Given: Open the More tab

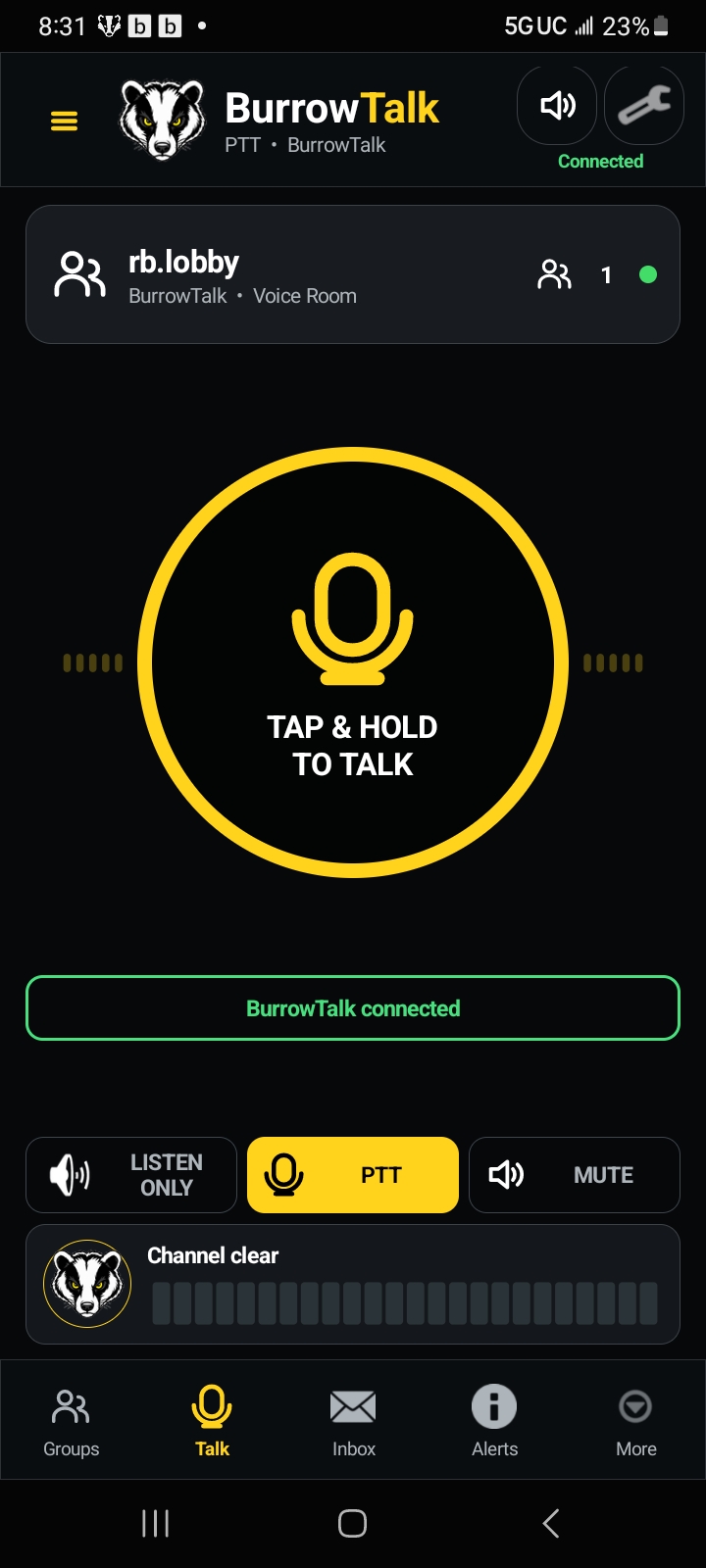Looking at the screenshot, I should pos(635,1421).
